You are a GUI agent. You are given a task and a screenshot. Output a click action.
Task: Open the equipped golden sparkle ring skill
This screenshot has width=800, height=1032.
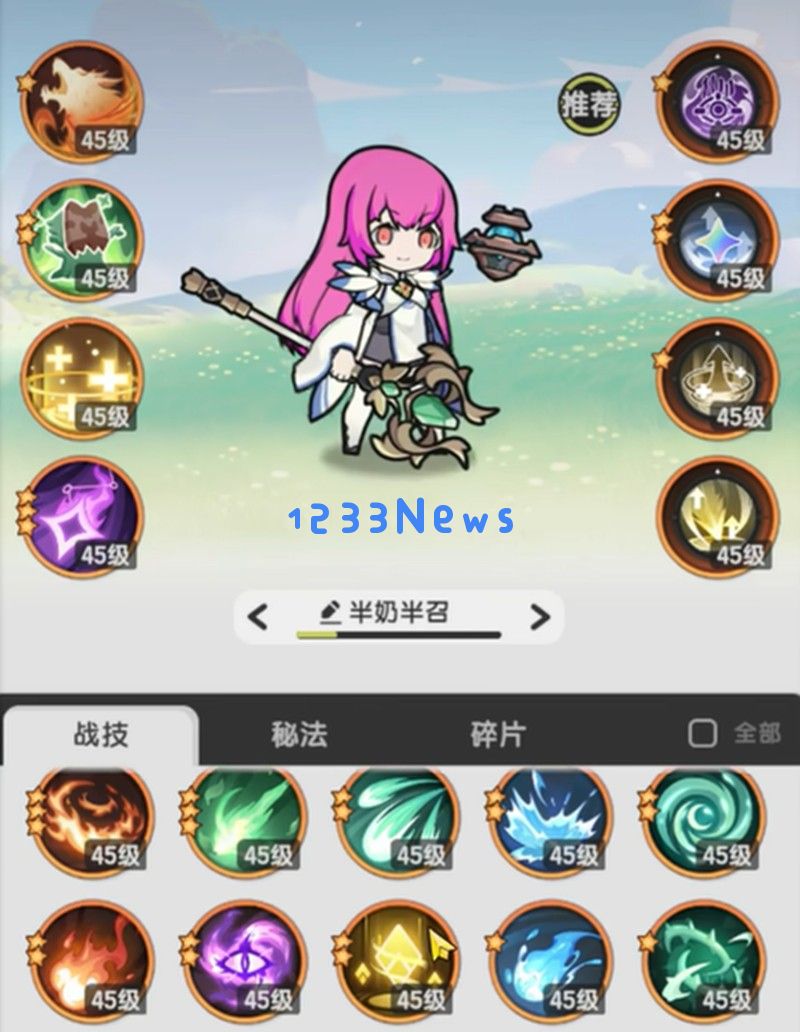click(x=82, y=379)
